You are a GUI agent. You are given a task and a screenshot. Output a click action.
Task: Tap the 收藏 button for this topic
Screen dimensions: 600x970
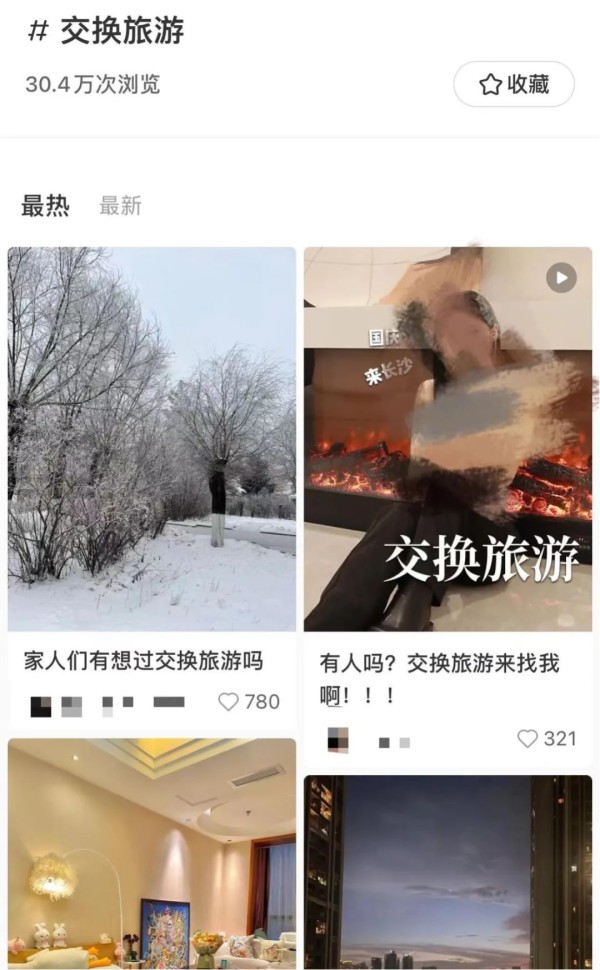(x=514, y=84)
